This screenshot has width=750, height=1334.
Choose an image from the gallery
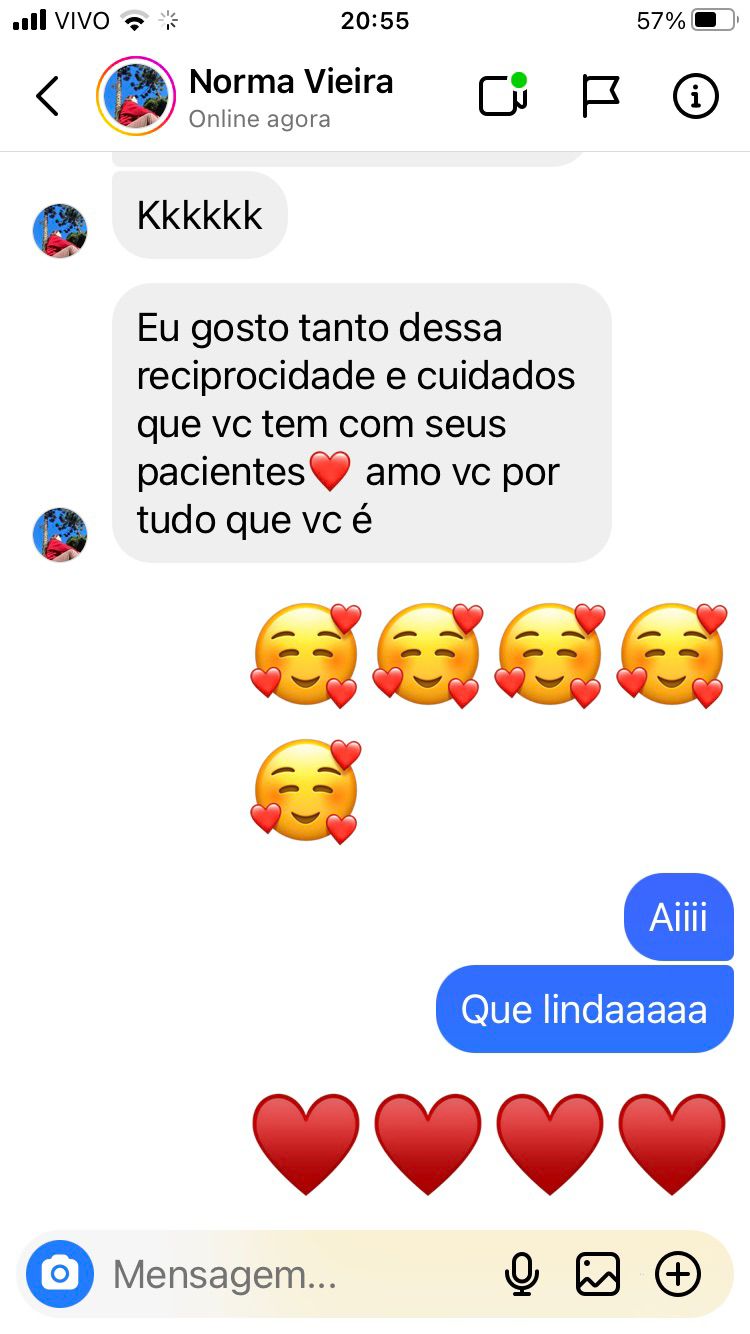pos(598,1274)
